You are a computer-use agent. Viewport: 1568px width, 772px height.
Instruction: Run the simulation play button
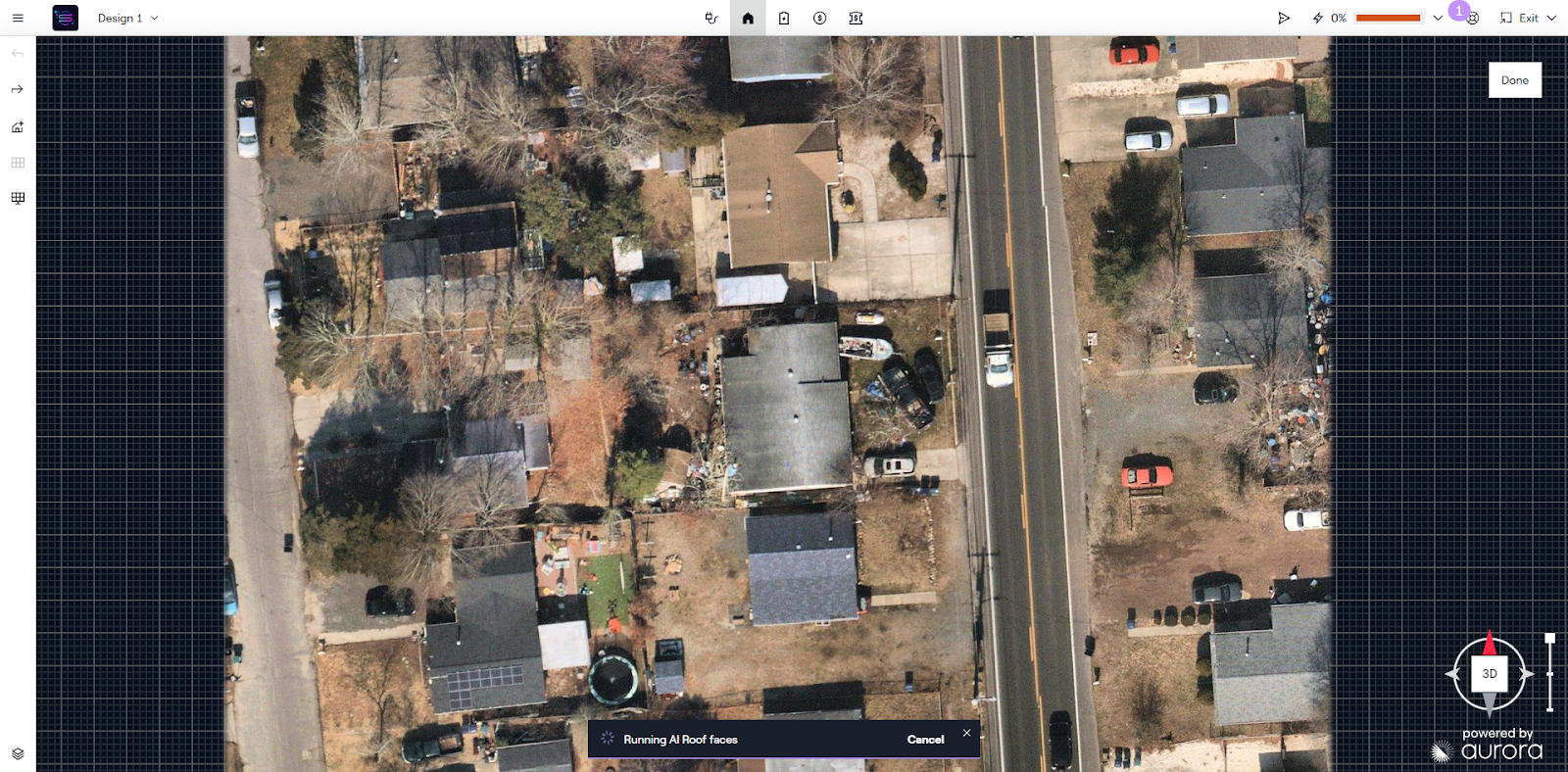pyautogui.click(x=1283, y=18)
